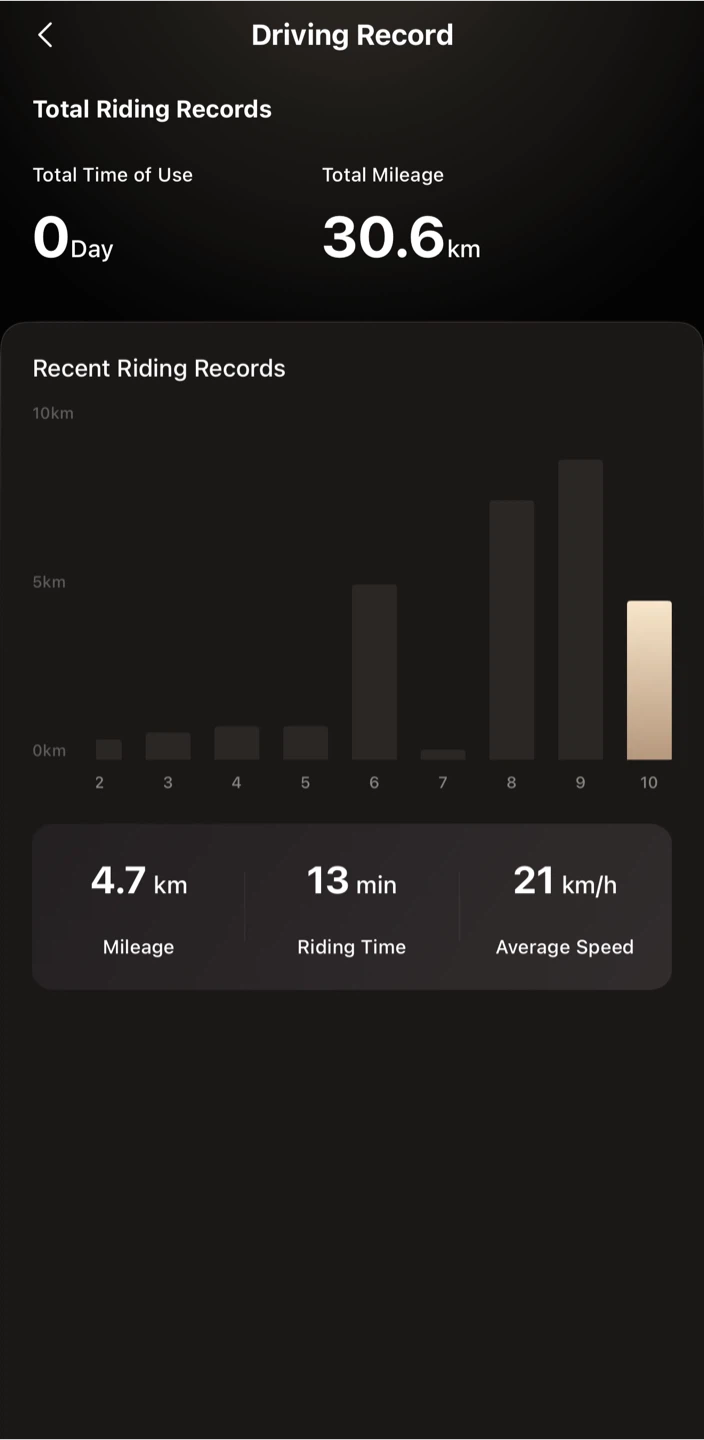704x1440 pixels.
Task: Select the bar for ride 7
Action: click(443, 755)
